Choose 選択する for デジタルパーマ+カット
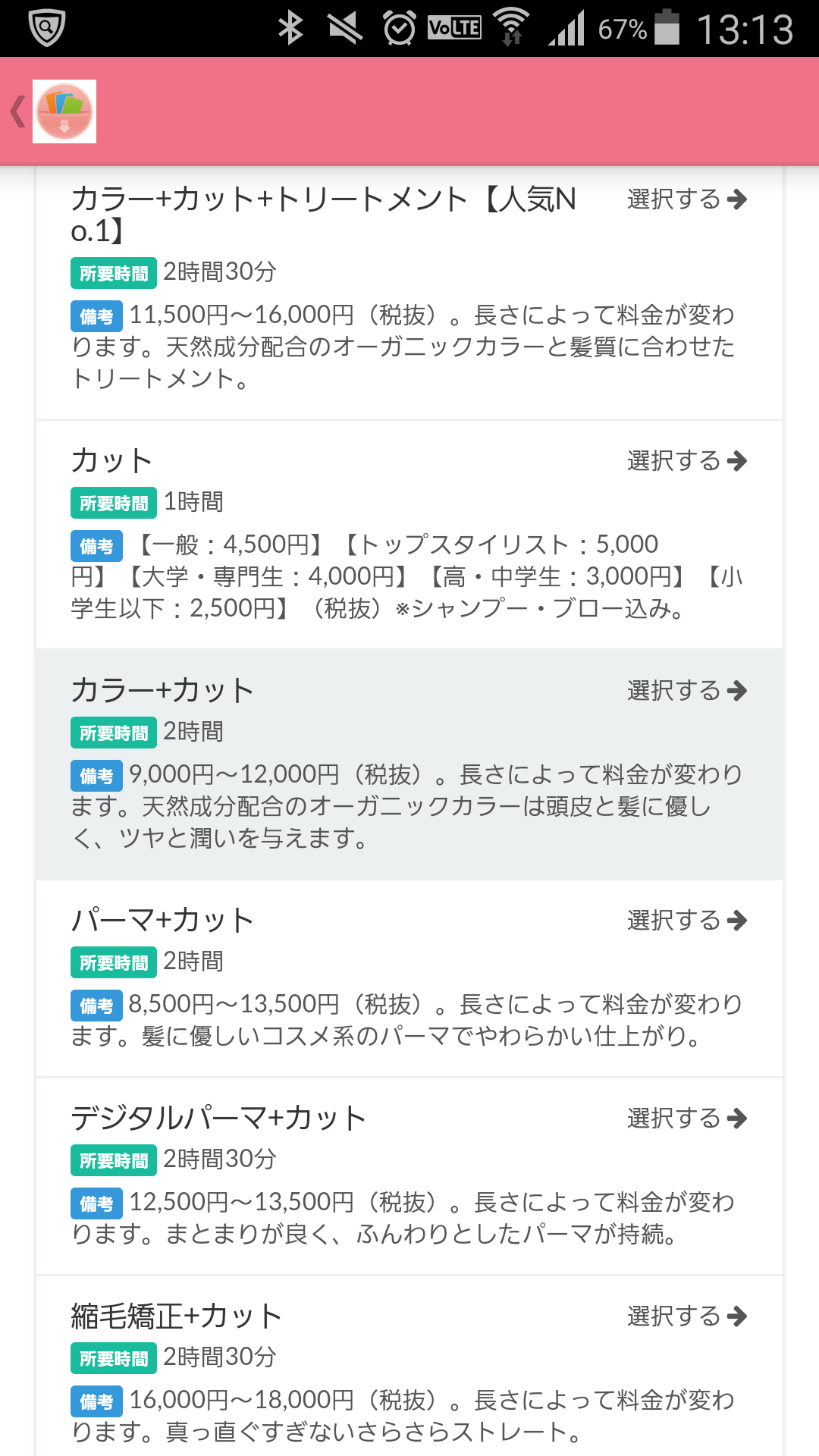Screen dimensions: 819x1456 (x=687, y=1119)
